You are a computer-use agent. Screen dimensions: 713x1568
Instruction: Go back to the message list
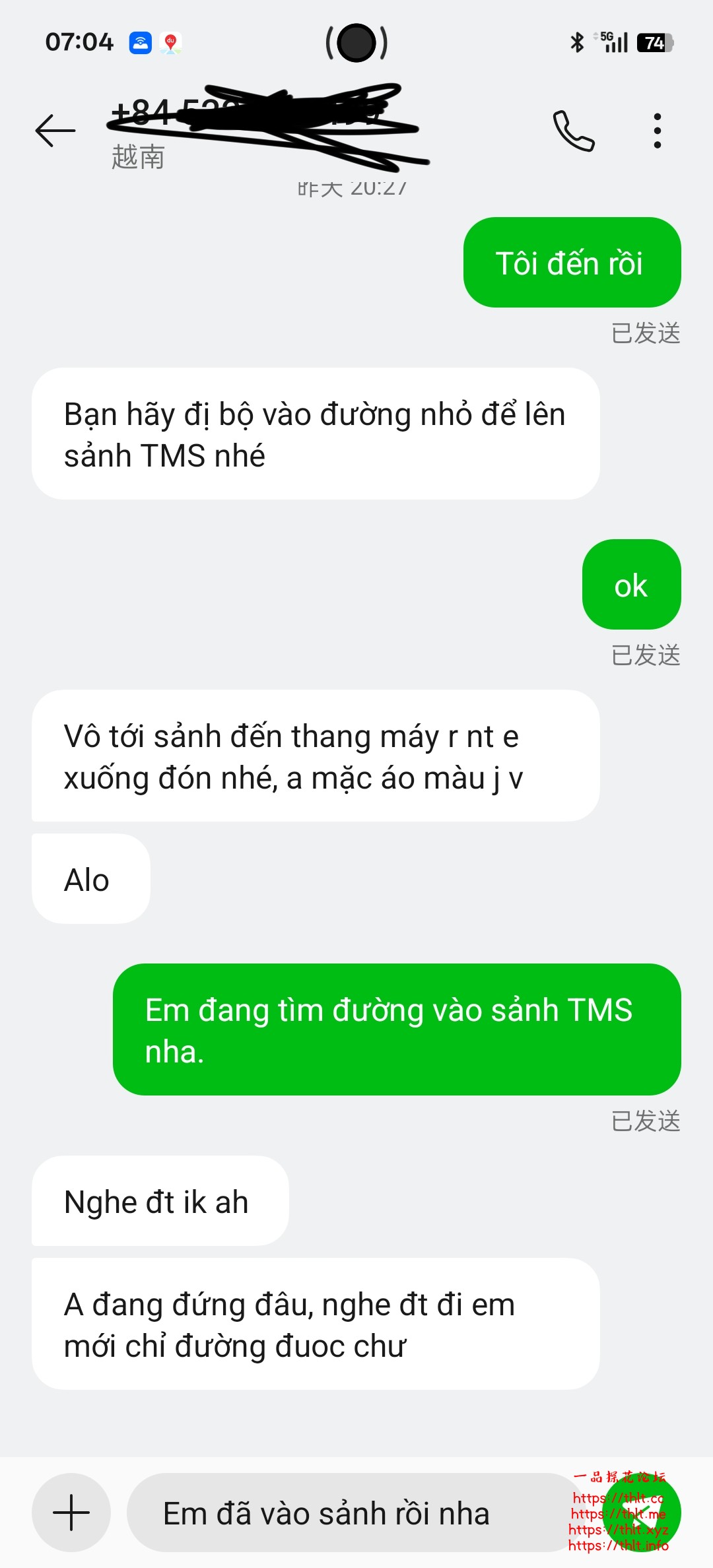point(55,130)
